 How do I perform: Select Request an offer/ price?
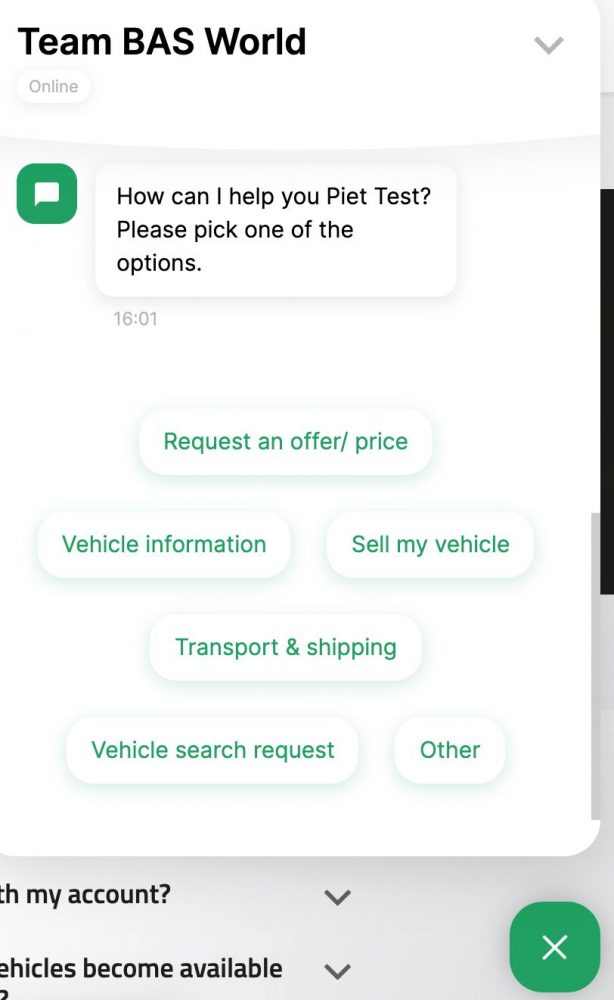point(286,441)
